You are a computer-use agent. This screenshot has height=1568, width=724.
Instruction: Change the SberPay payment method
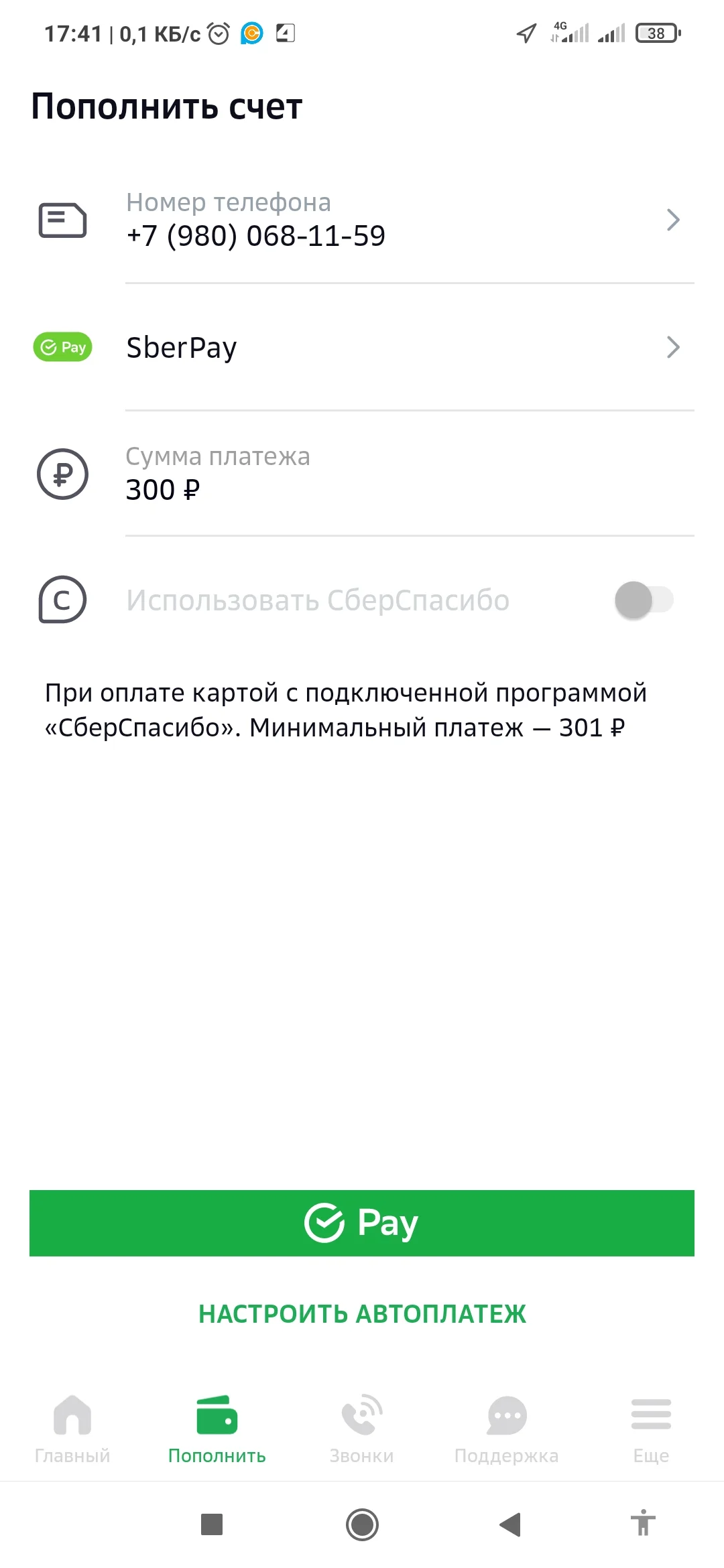(x=362, y=347)
